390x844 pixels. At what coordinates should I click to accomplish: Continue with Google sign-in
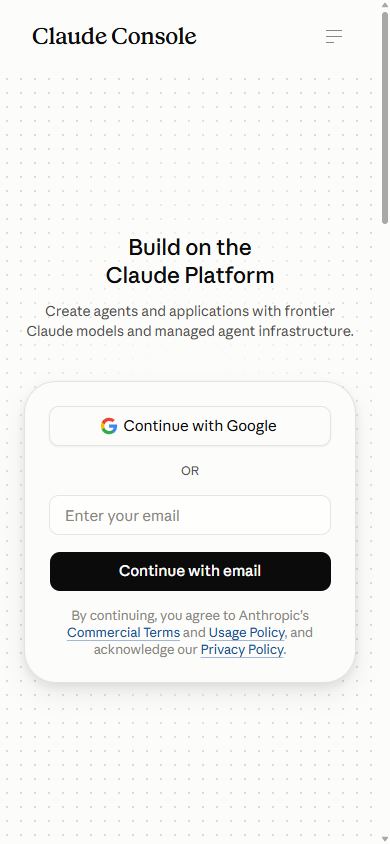190,426
